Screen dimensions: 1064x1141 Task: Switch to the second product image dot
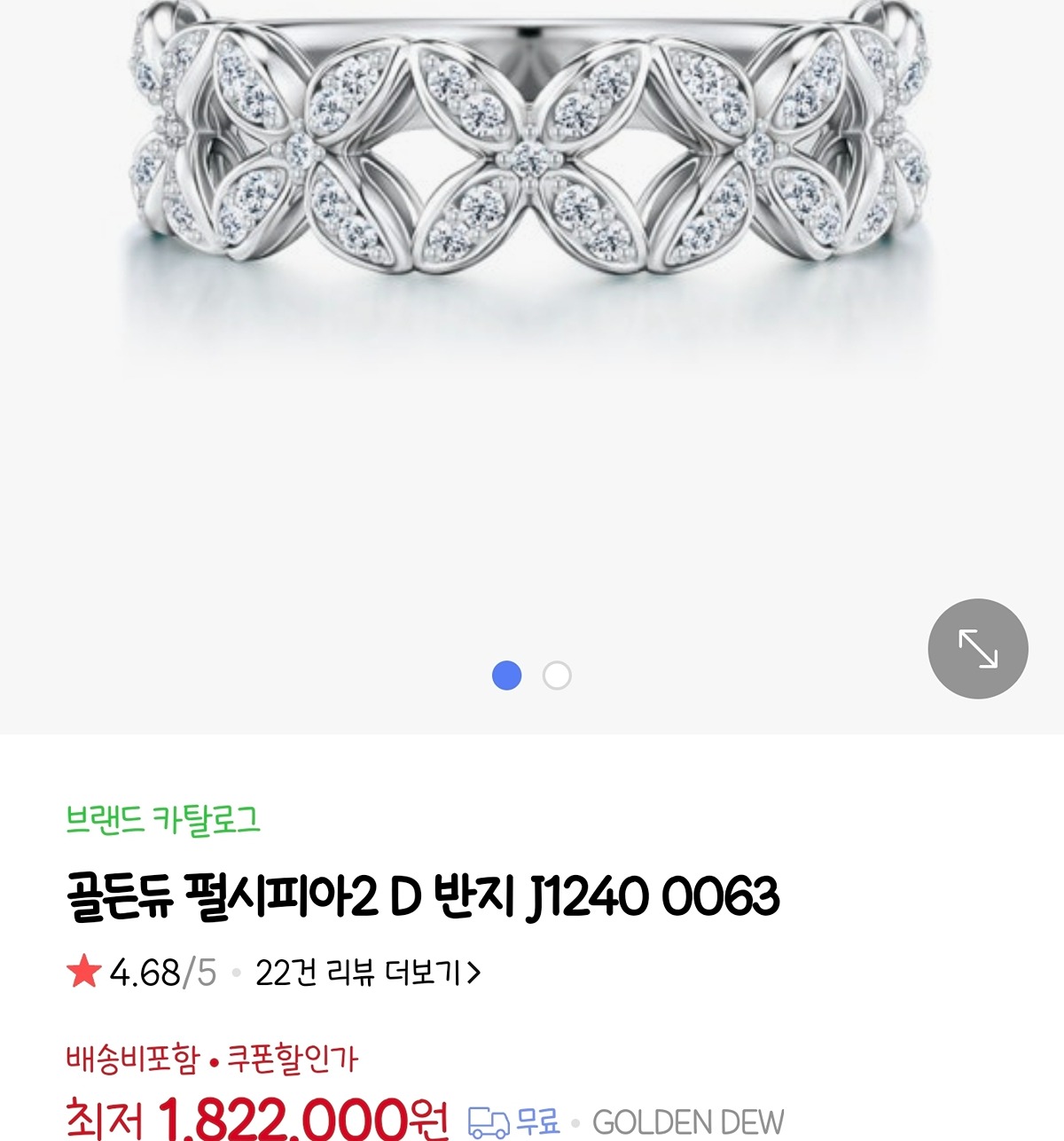[x=557, y=676]
